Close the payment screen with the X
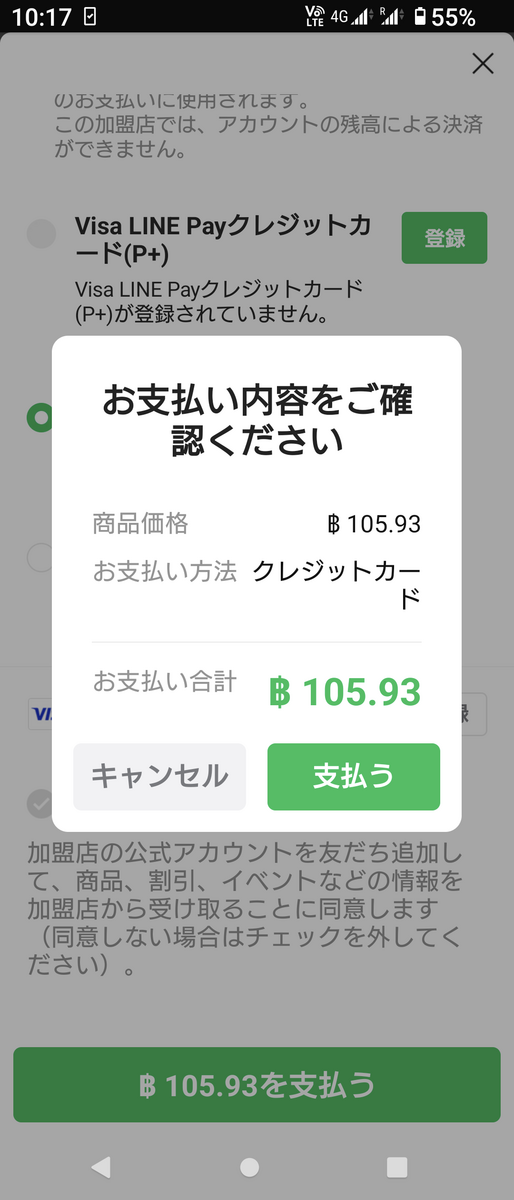514x1200 pixels. point(483,64)
